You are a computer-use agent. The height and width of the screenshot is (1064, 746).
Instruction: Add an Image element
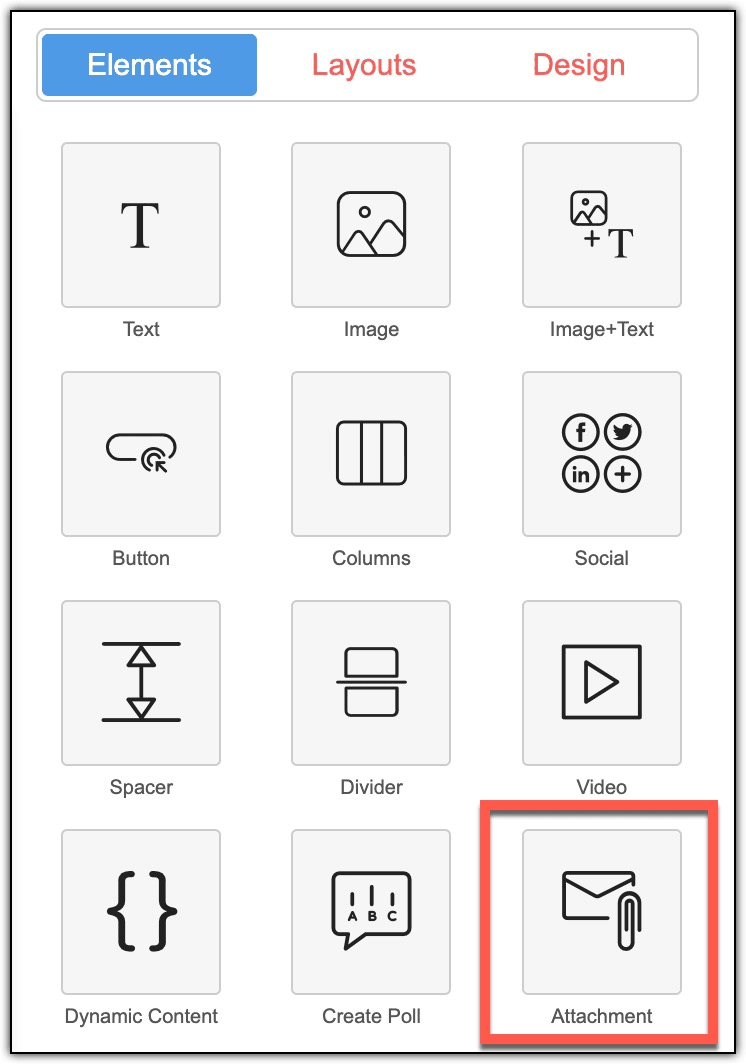(371, 225)
